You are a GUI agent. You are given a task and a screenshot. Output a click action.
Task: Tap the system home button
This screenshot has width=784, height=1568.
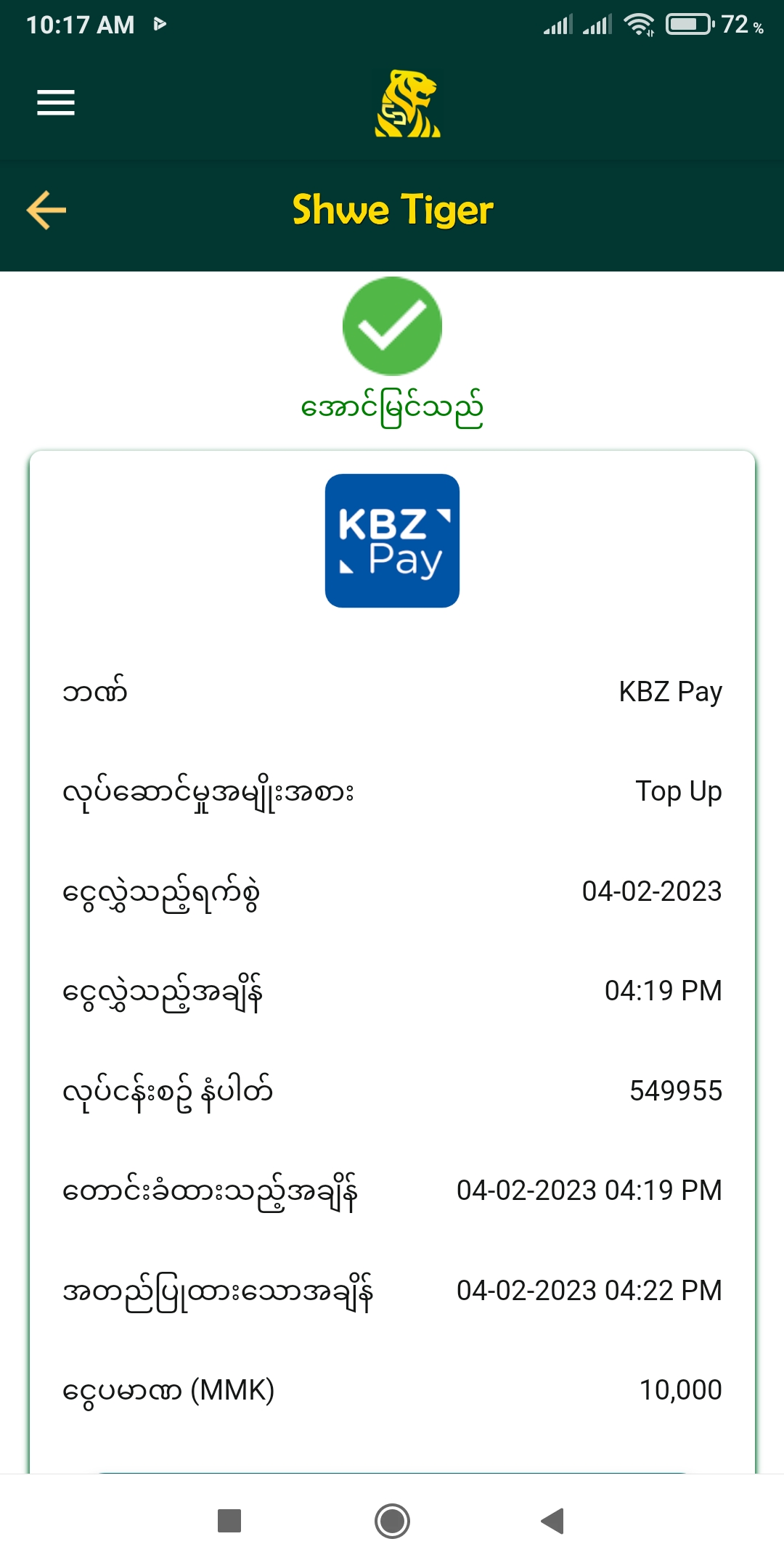(x=392, y=1521)
